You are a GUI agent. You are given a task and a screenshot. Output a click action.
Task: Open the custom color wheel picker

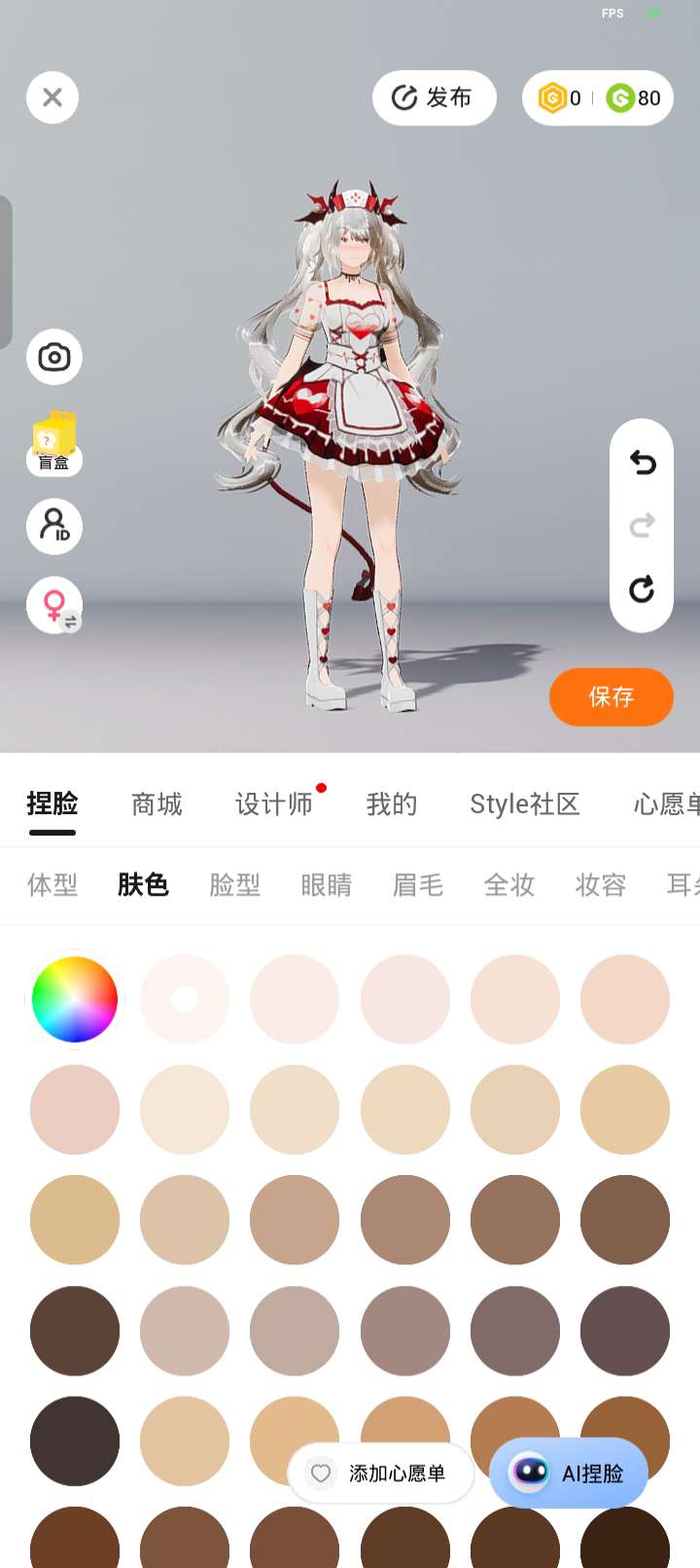[x=75, y=999]
